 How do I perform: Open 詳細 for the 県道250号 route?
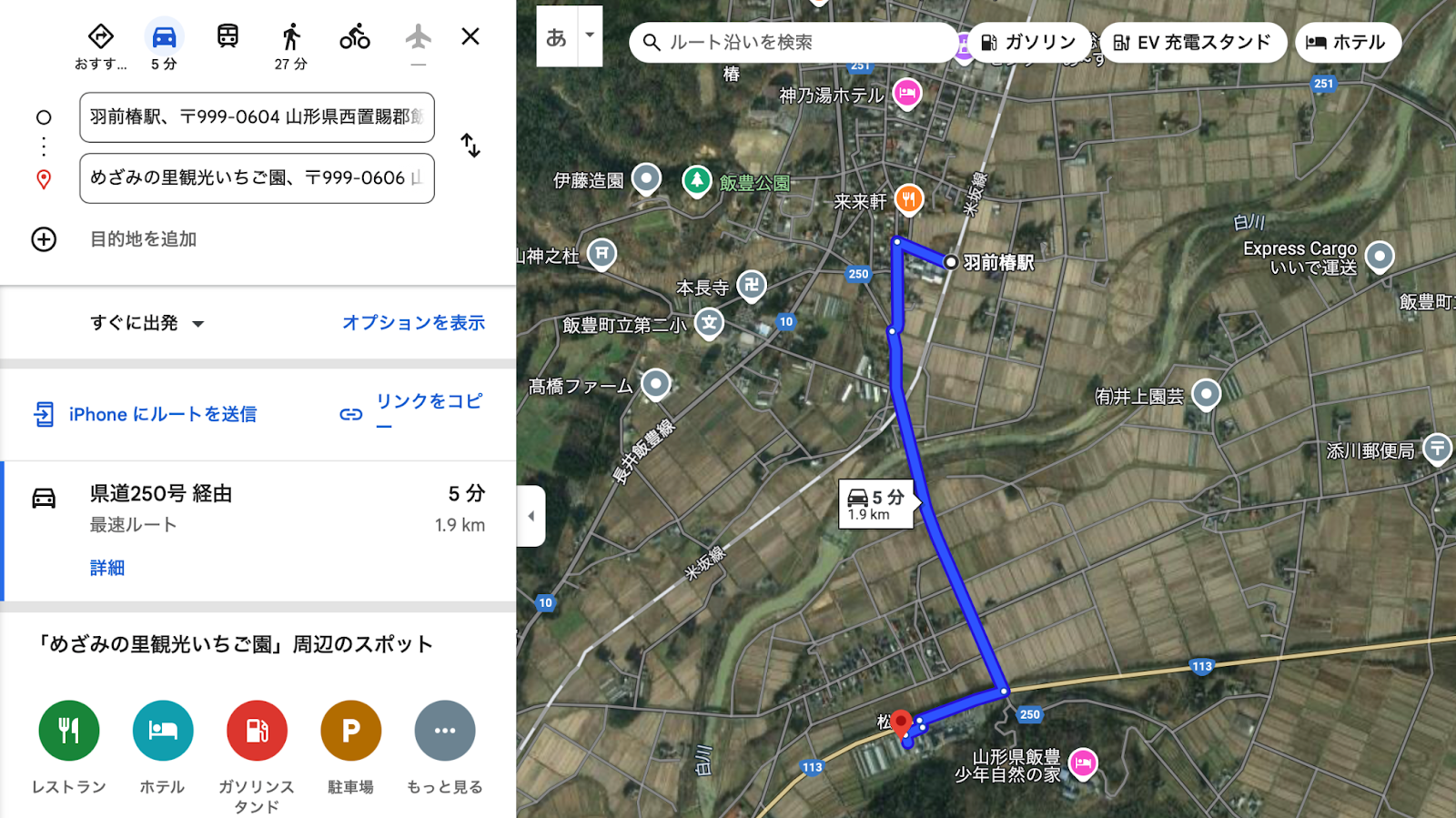[107, 568]
